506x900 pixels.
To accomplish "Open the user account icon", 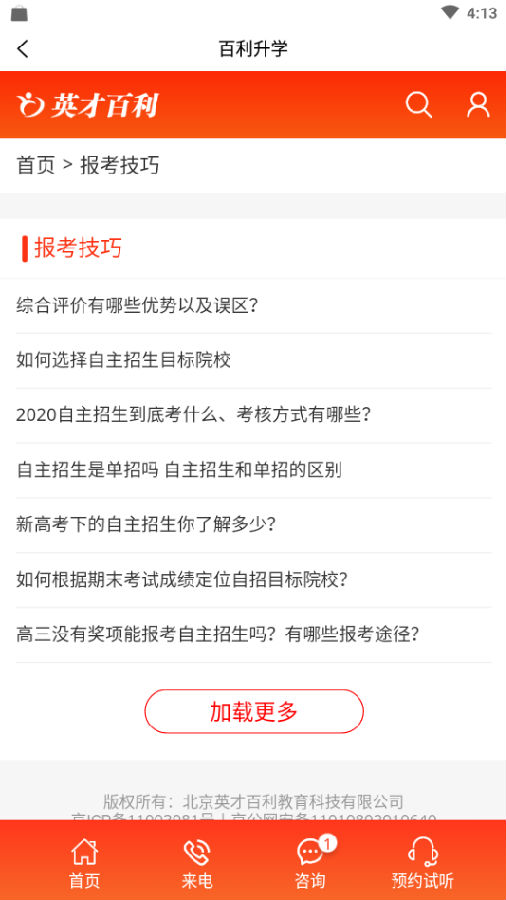I will point(478,105).
